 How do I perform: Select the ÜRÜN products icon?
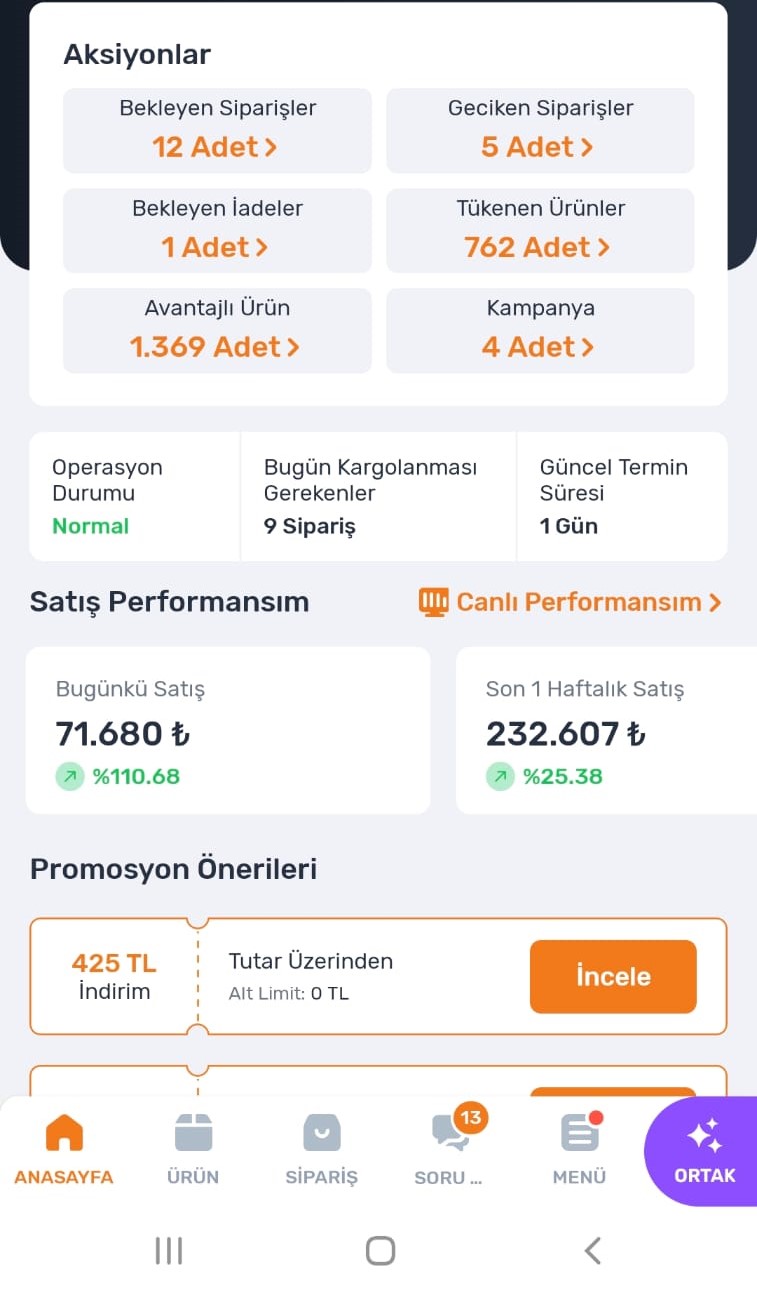pyautogui.click(x=192, y=1131)
